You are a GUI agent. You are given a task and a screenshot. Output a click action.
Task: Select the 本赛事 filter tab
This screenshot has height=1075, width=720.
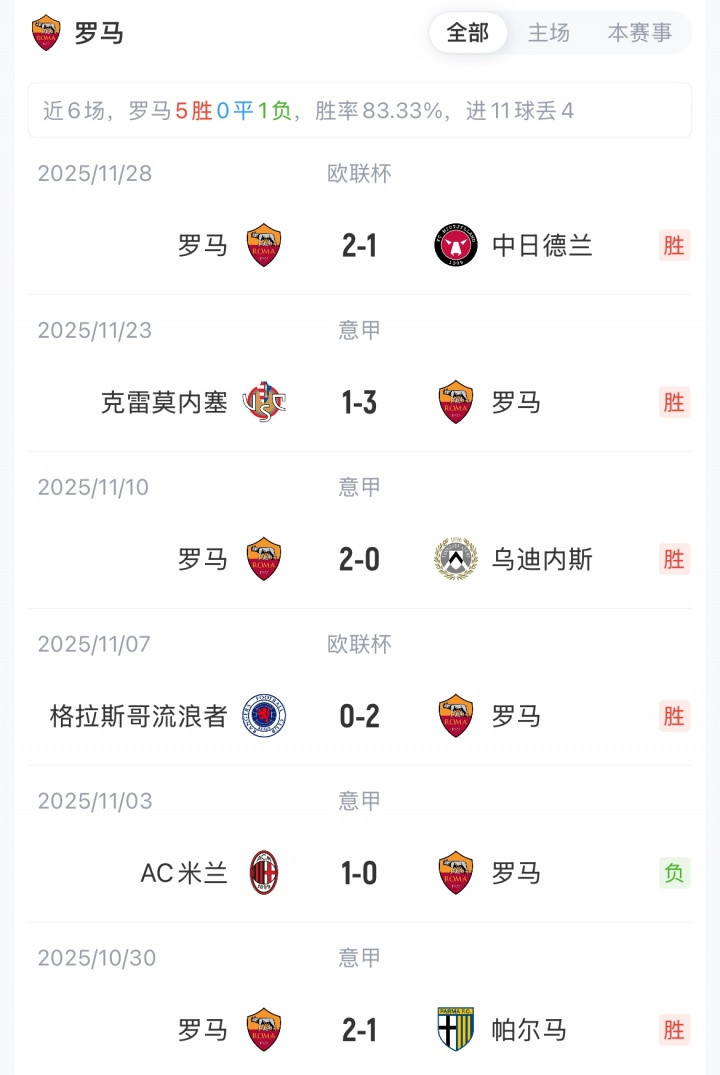(639, 33)
